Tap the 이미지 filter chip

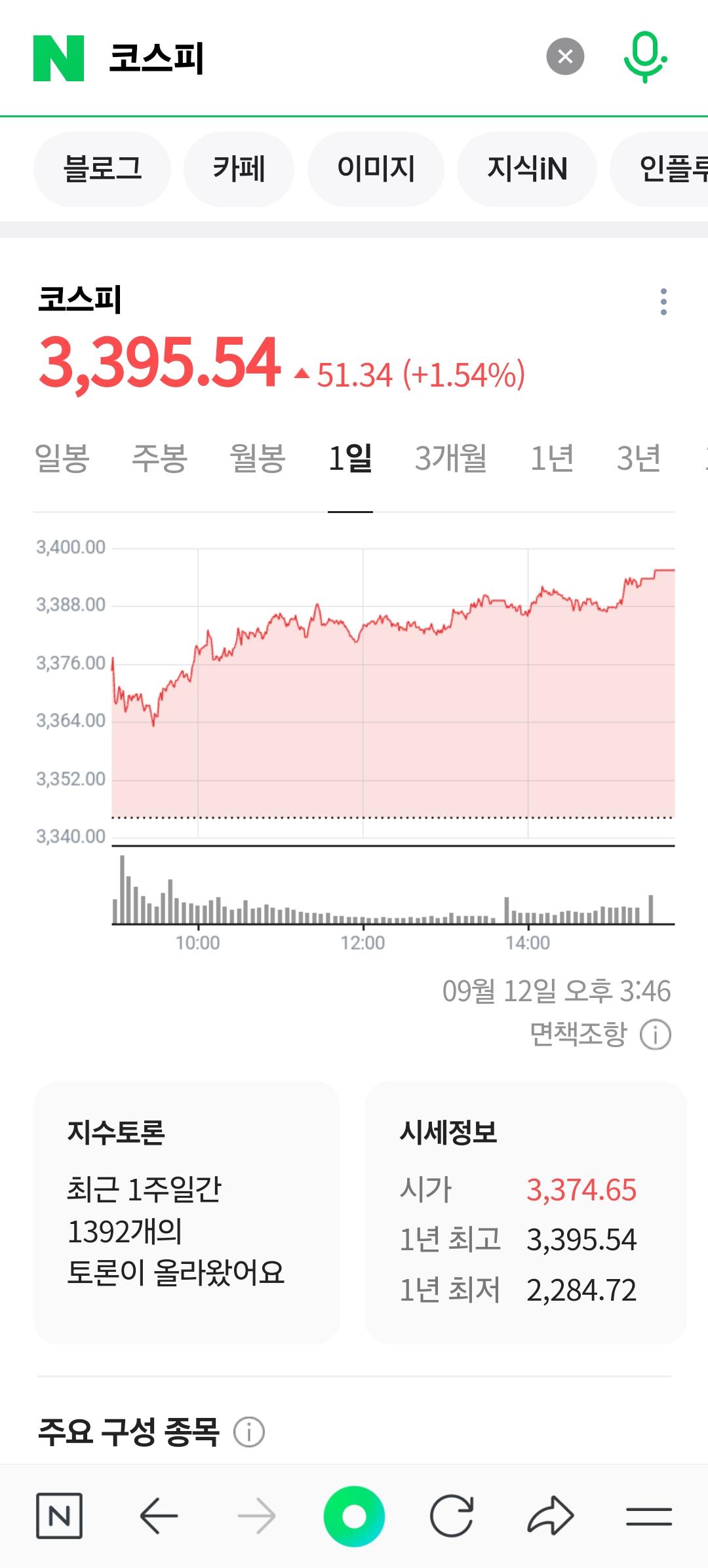[376, 169]
